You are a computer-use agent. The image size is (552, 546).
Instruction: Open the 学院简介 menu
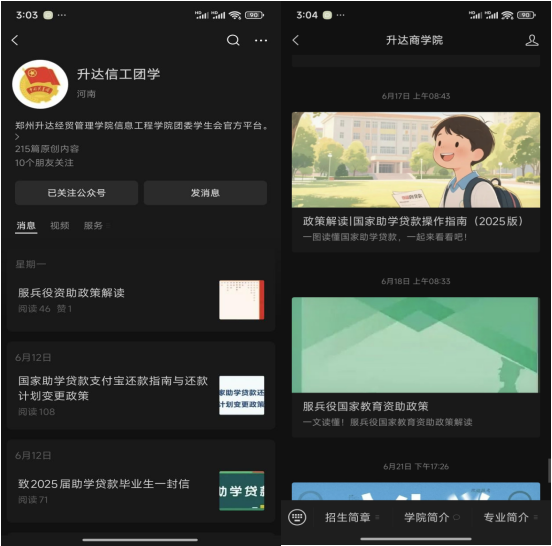click(427, 517)
